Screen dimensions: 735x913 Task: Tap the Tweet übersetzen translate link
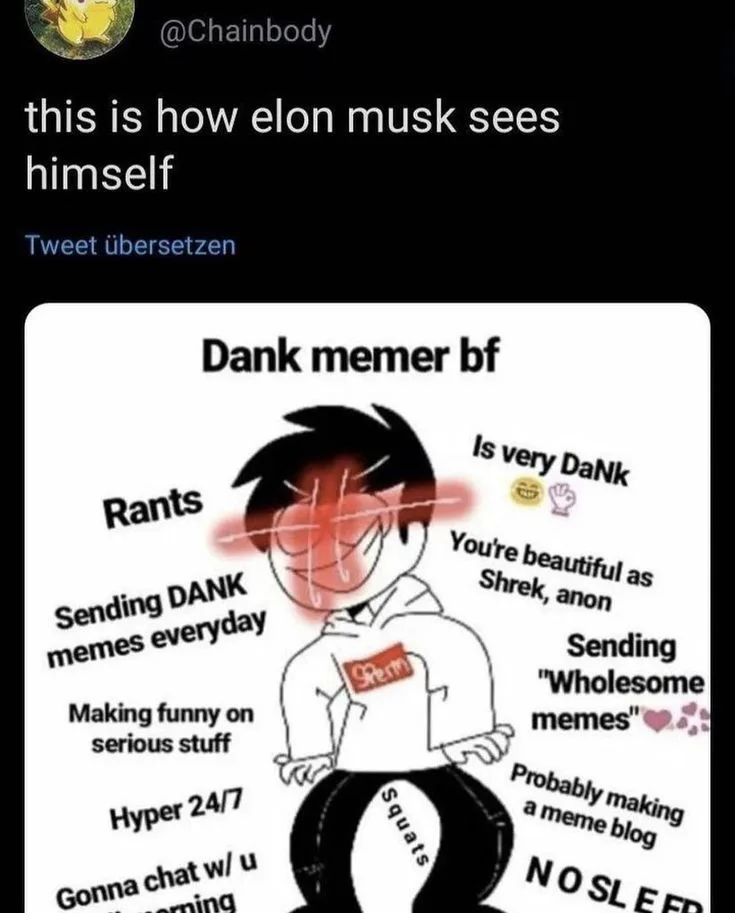pos(130,244)
